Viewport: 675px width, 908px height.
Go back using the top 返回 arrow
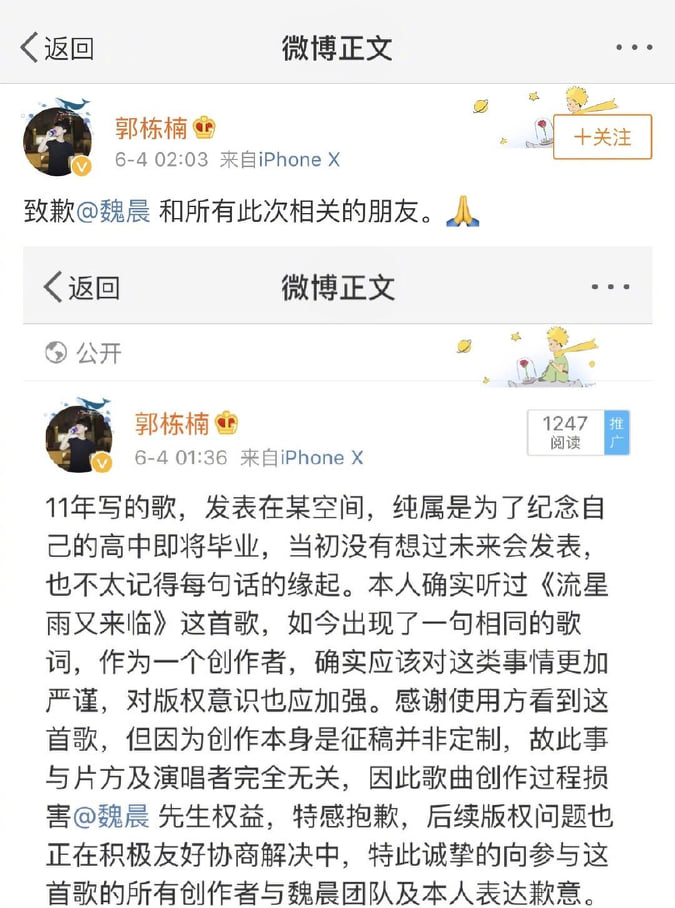coord(57,47)
